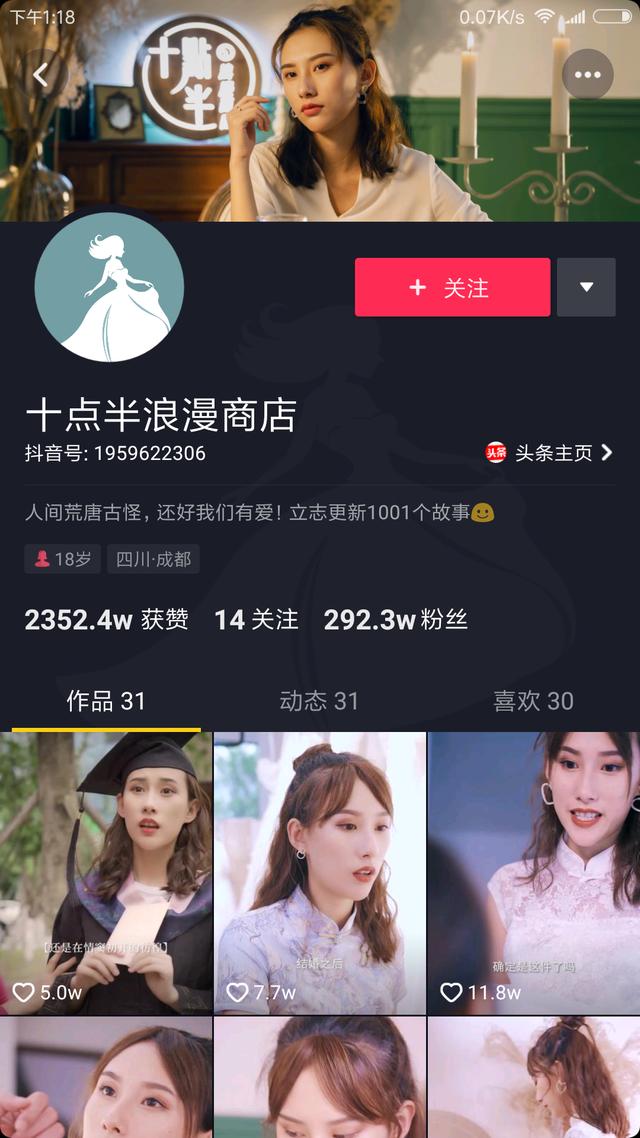The height and width of the screenshot is (1138, 640).
Task: Switch to the 作品 31 tab
Action: [x=106, y=701]
